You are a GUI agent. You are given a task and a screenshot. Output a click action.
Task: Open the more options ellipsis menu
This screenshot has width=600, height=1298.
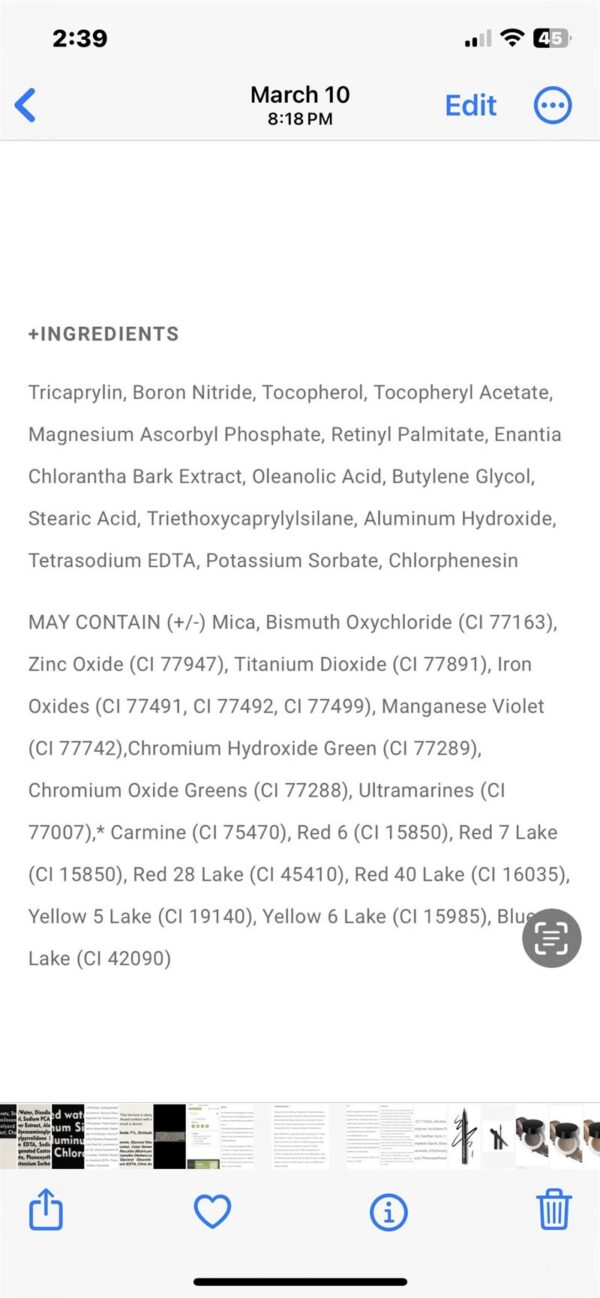click(x=553, y=105)
